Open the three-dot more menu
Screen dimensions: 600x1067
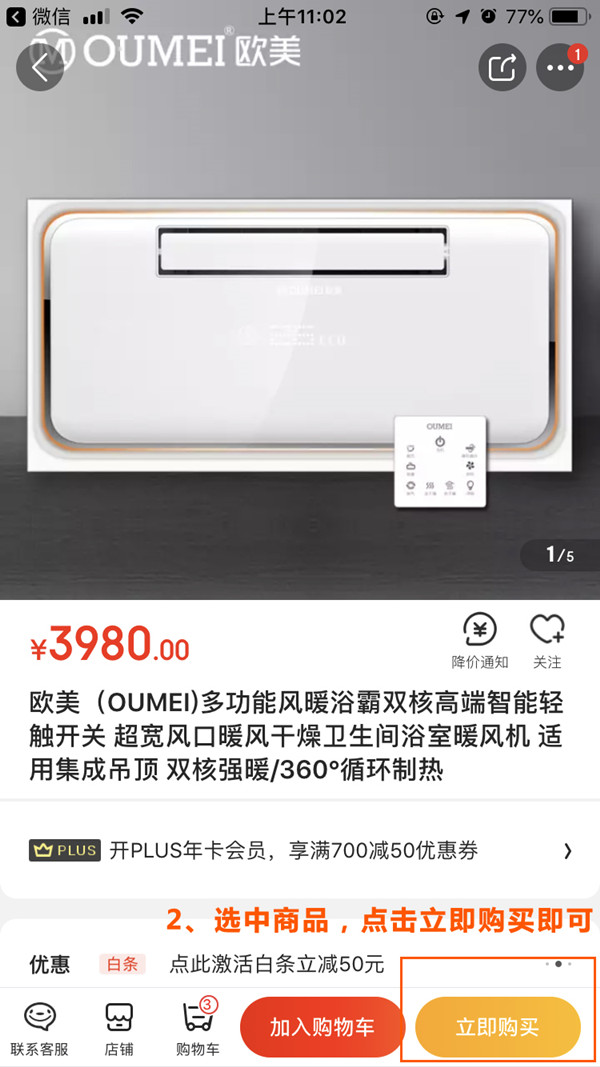pos(560,68)
